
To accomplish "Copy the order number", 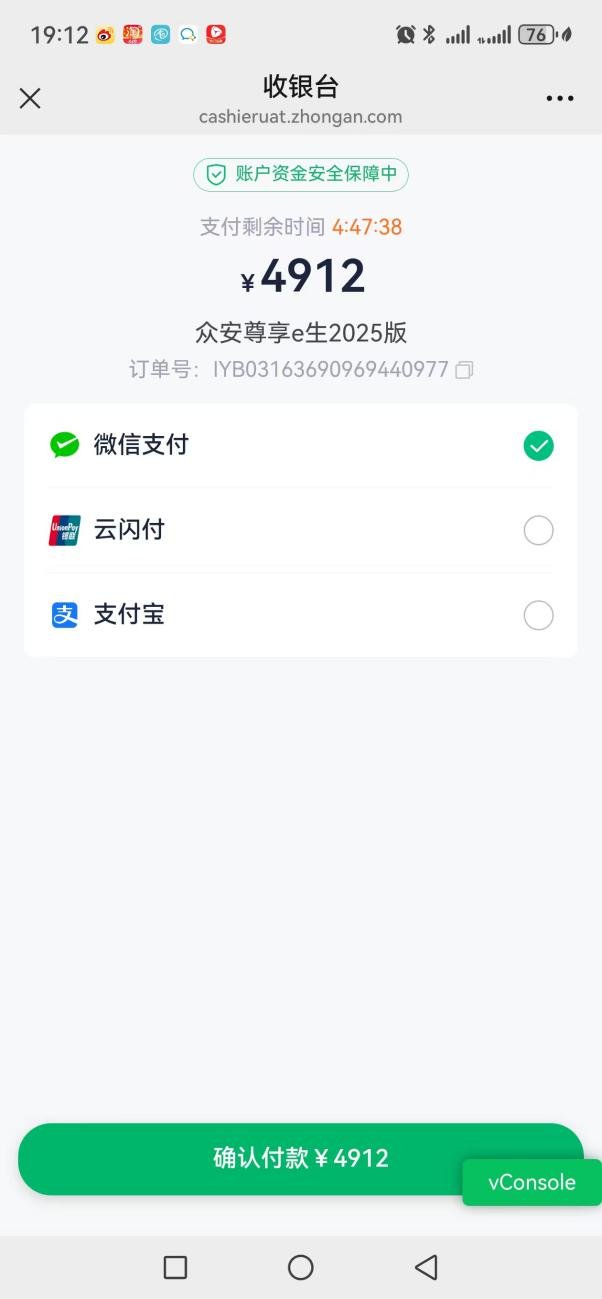I will [x=464, y=370].
